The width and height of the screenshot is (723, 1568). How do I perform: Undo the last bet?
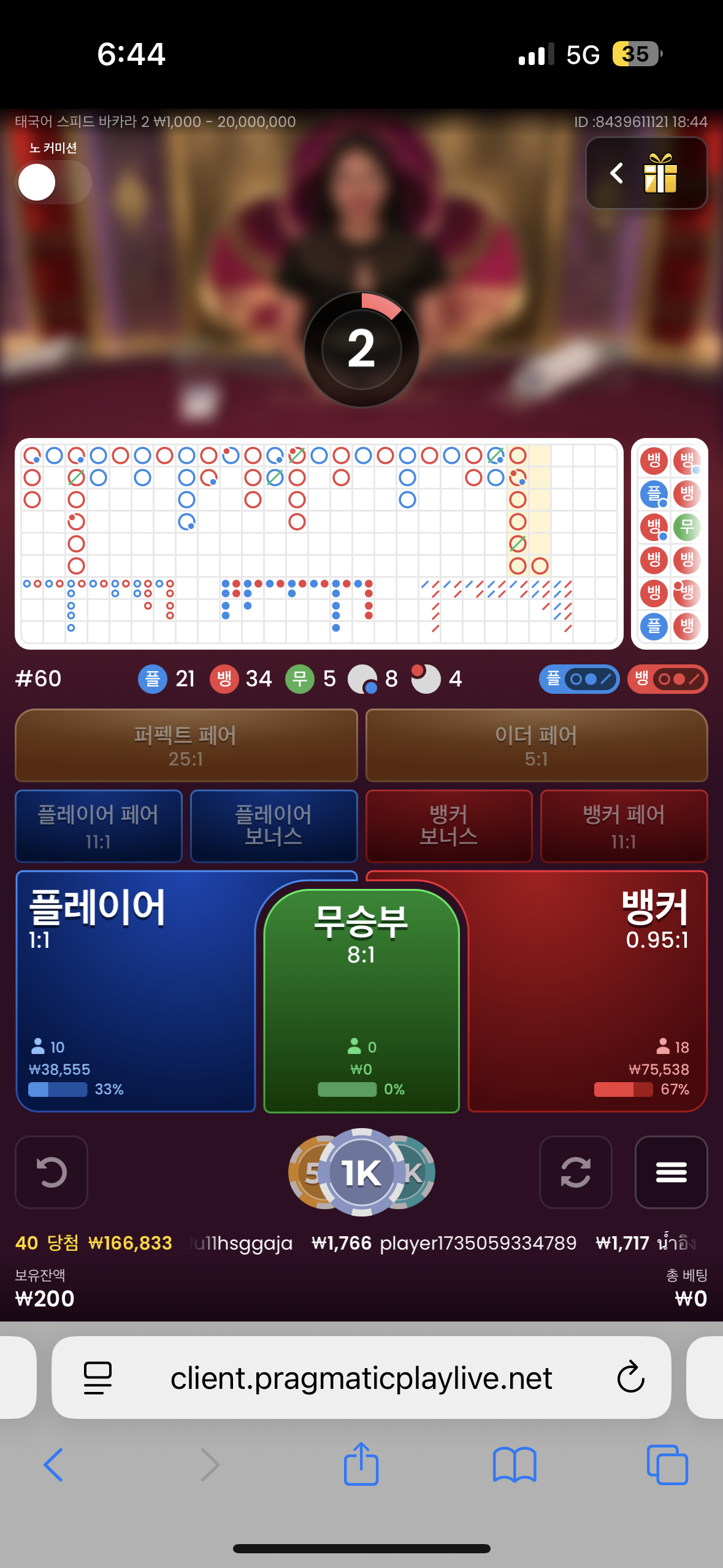tap(52, 1172)
